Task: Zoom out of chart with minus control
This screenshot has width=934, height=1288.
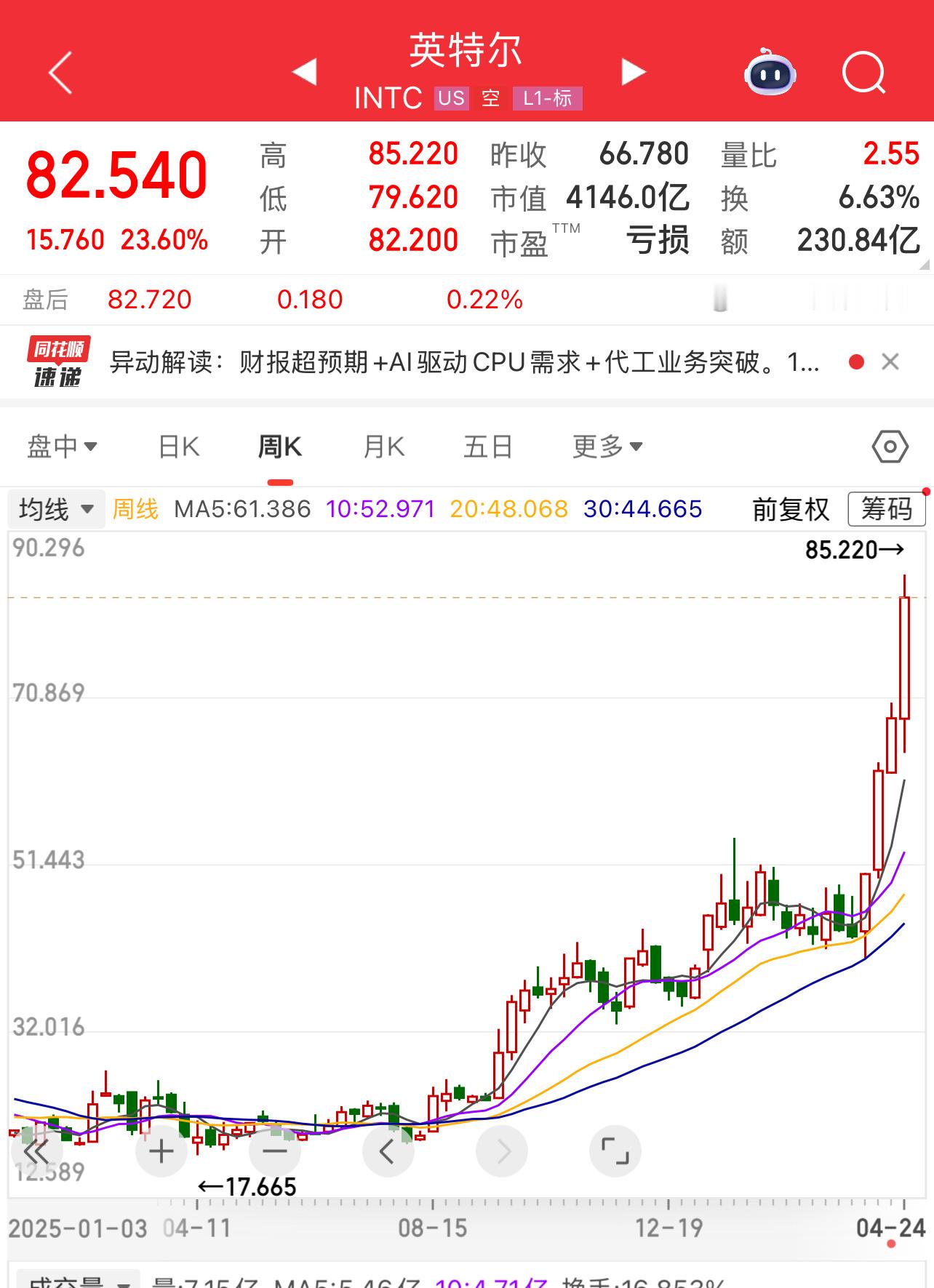Action: 274,1151
